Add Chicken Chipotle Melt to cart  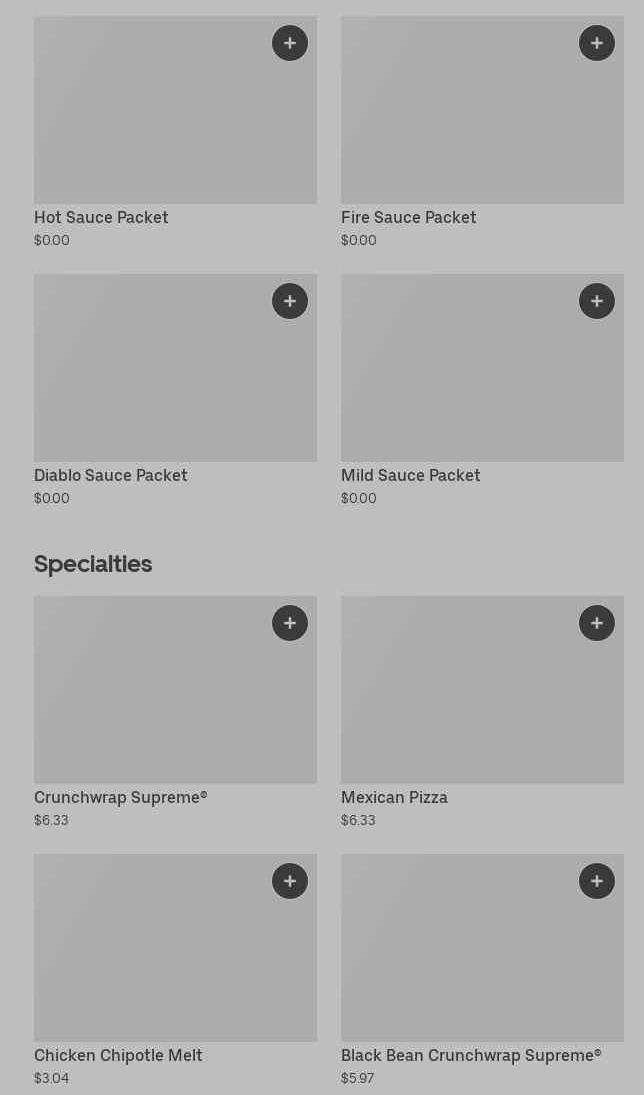[290, 881]
